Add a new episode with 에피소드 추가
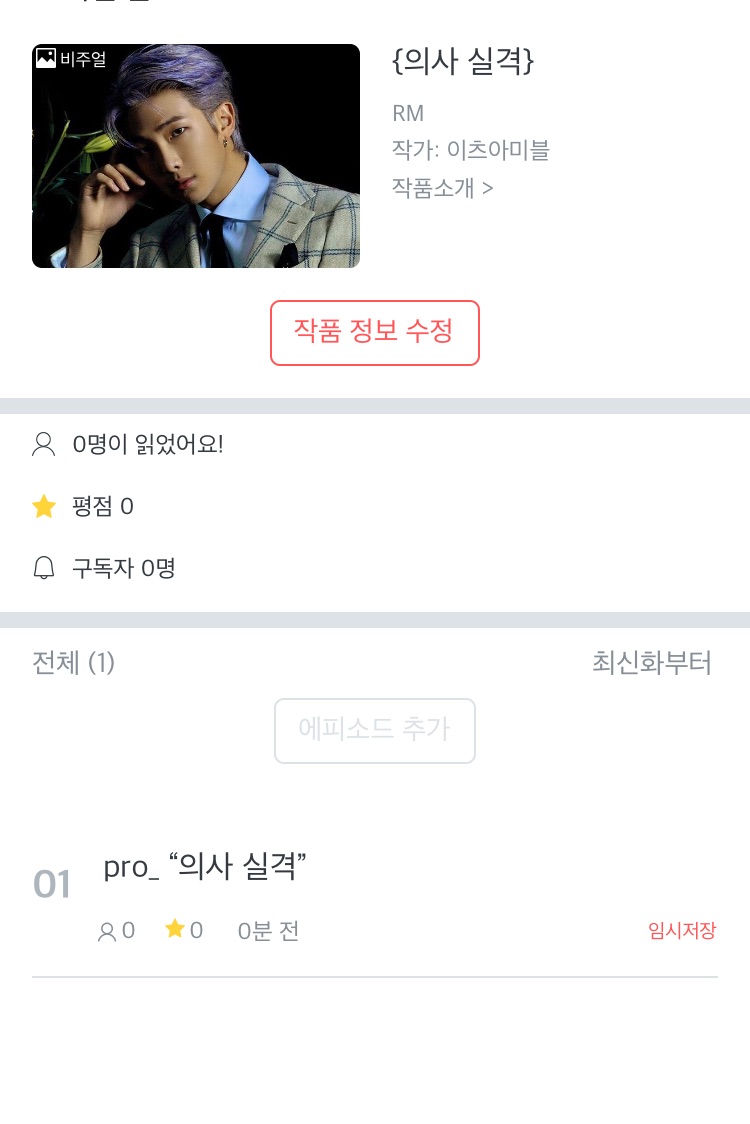 point(374,730)
